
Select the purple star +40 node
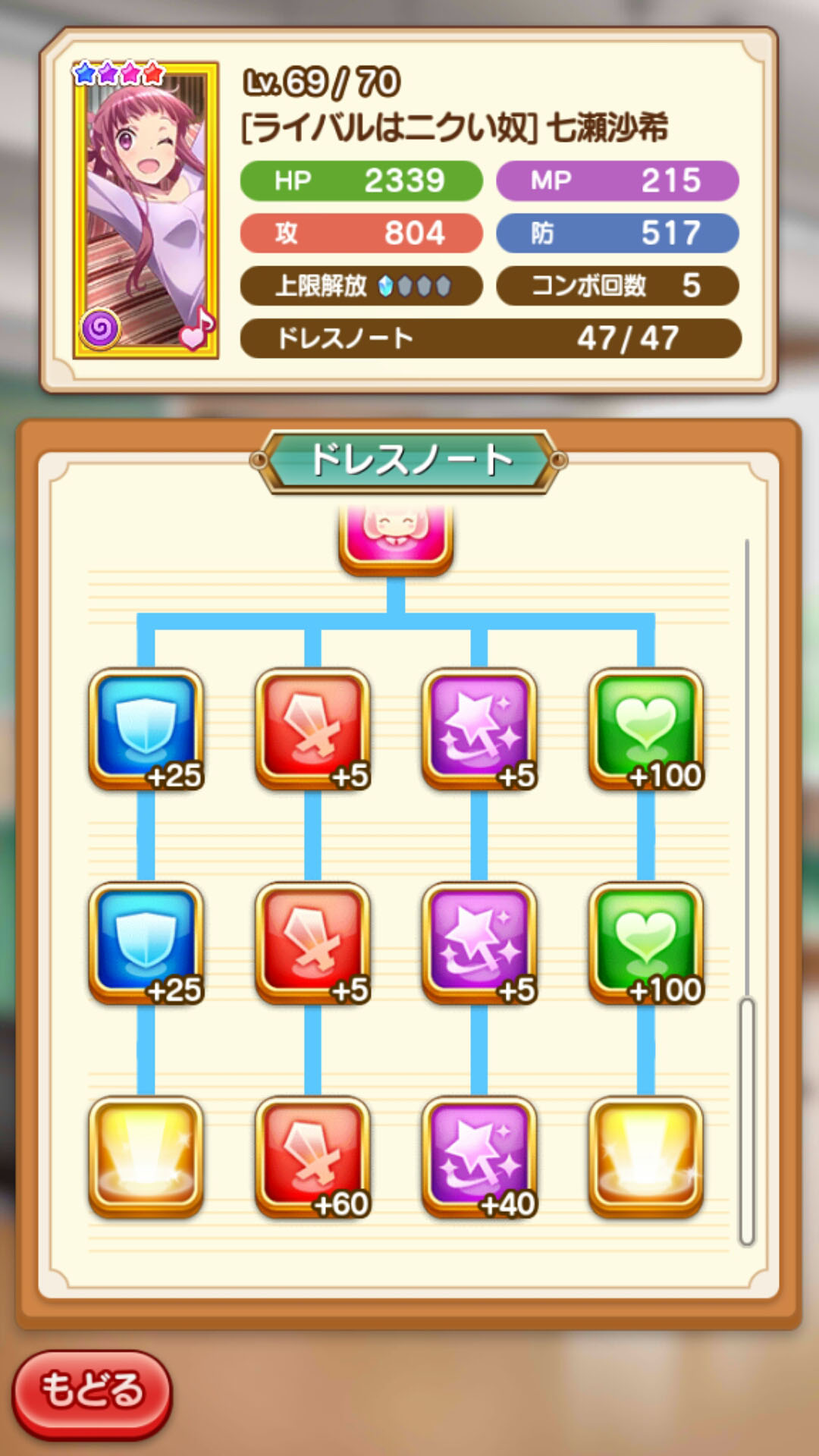tap(479, 1157)
